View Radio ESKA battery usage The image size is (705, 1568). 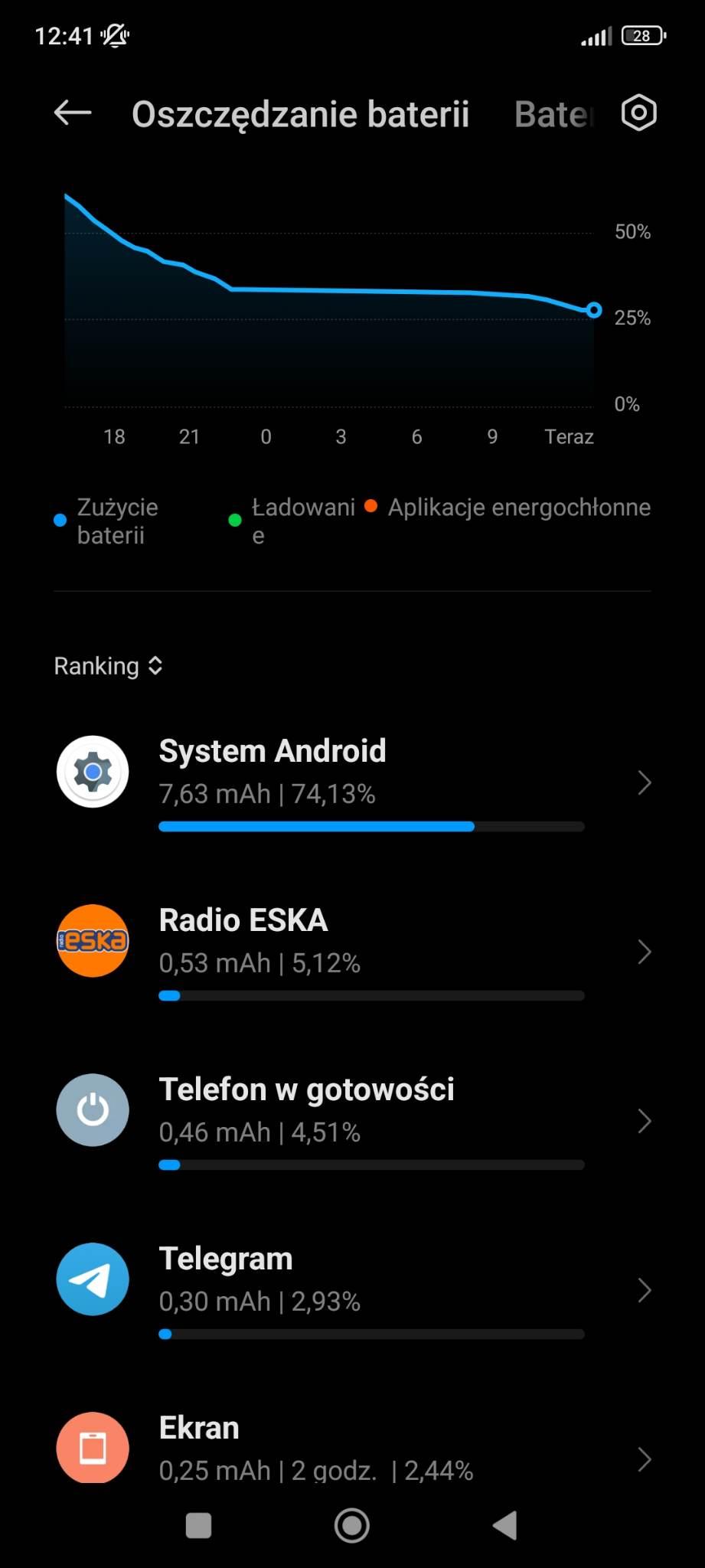pyautogui.click(x=352, y=952)
